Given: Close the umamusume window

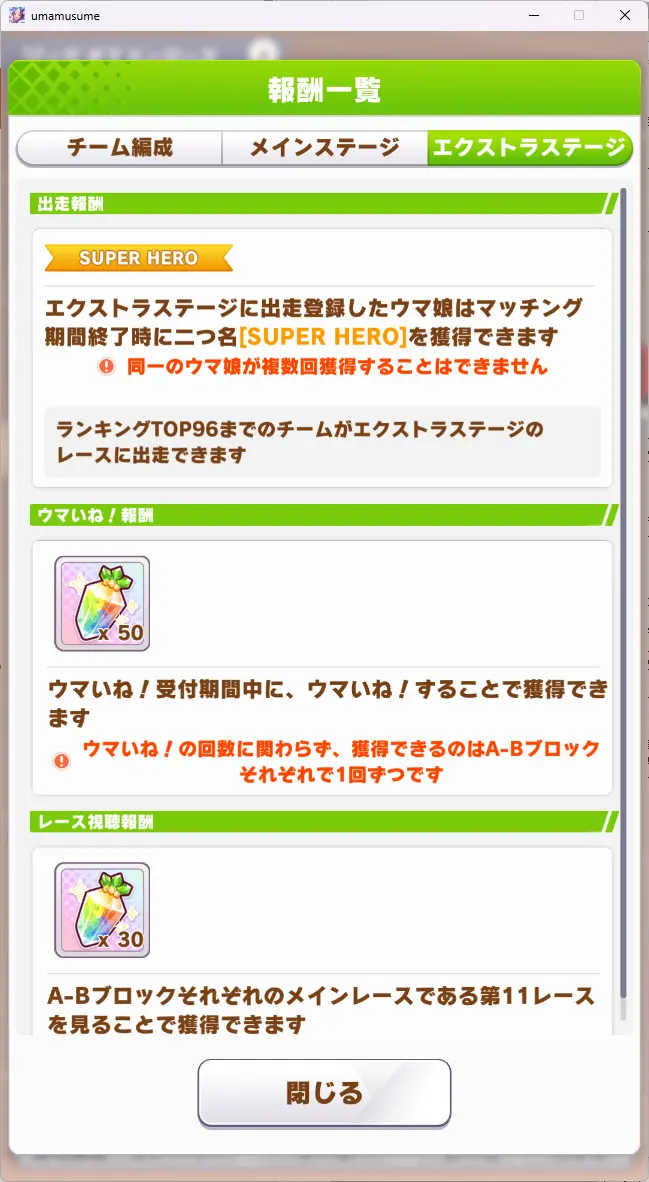Looking at the screenshot, I should [625, 15].
